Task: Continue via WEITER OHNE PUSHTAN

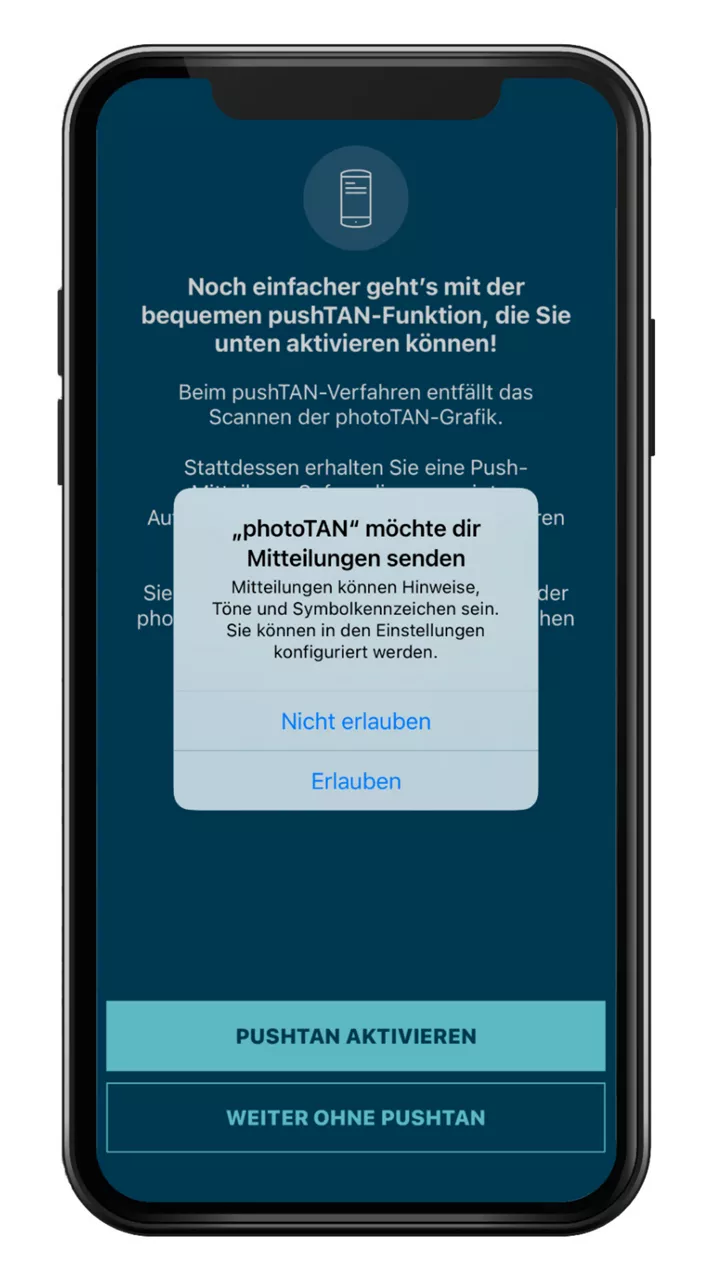Action: [356, 1117]
